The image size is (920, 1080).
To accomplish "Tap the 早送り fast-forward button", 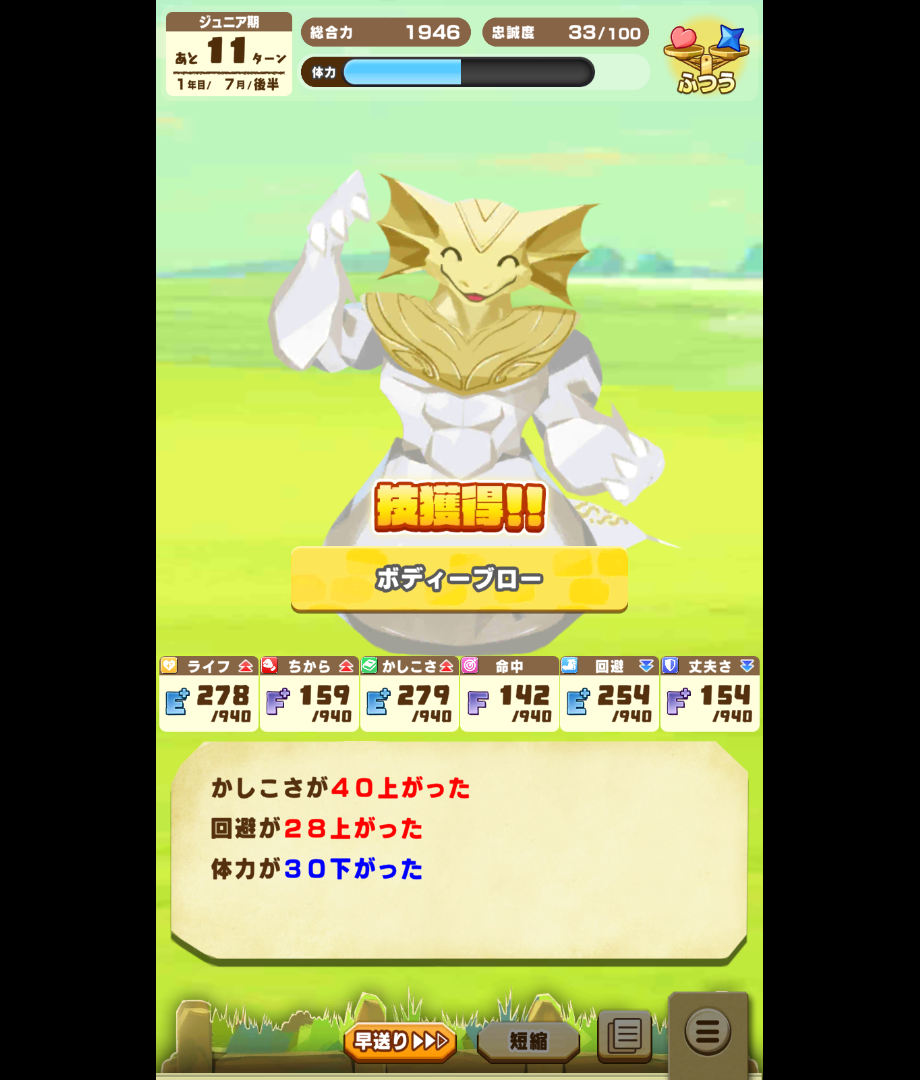I will pos(400,1042).
